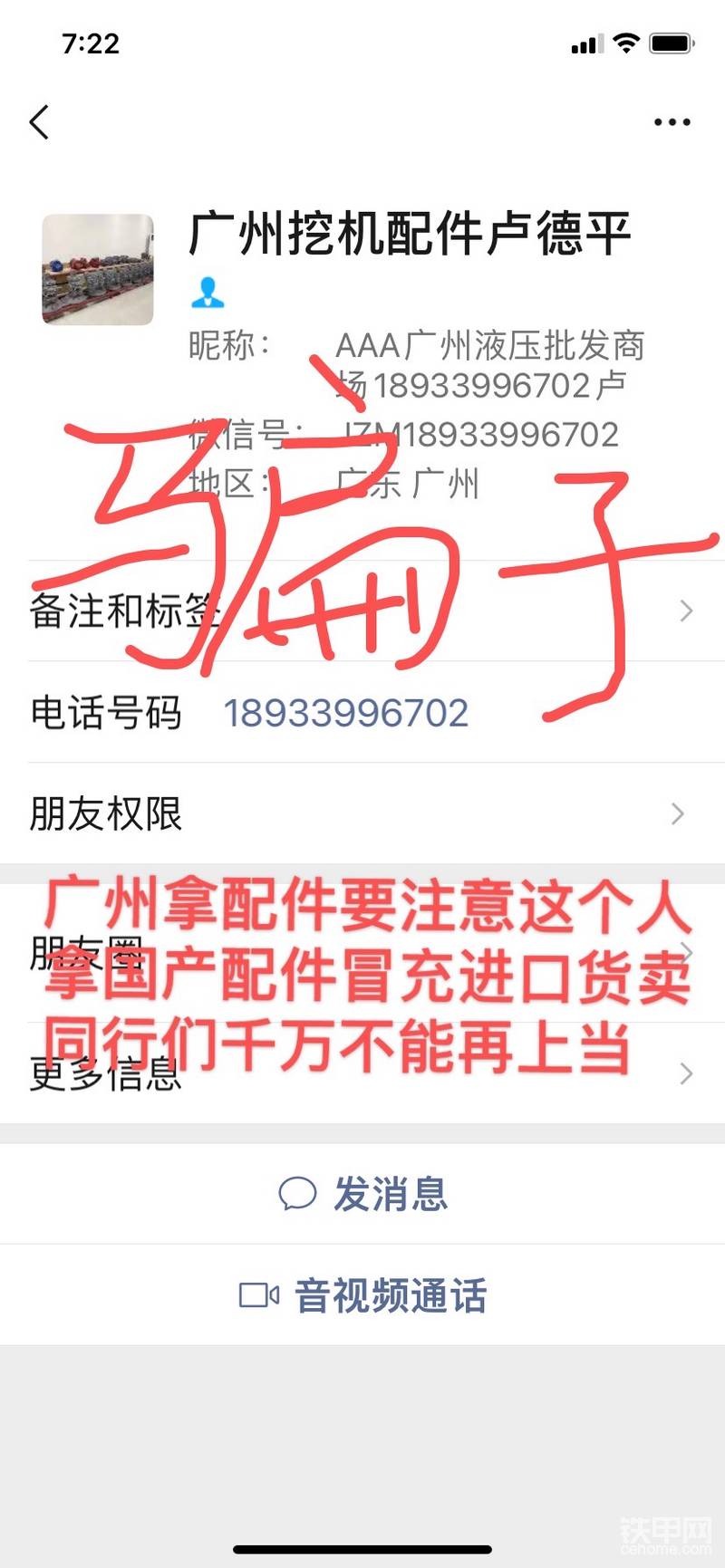725x1568 pixels.
Task: View the contact's profile photo
Action: (x=98, y=269)
